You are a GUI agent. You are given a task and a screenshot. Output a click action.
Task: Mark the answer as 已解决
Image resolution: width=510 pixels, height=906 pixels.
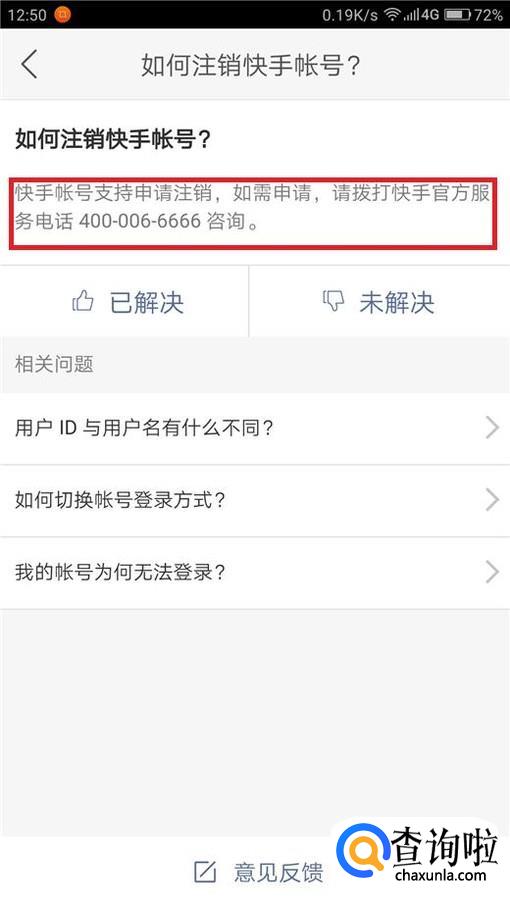[x=125, y=302]
